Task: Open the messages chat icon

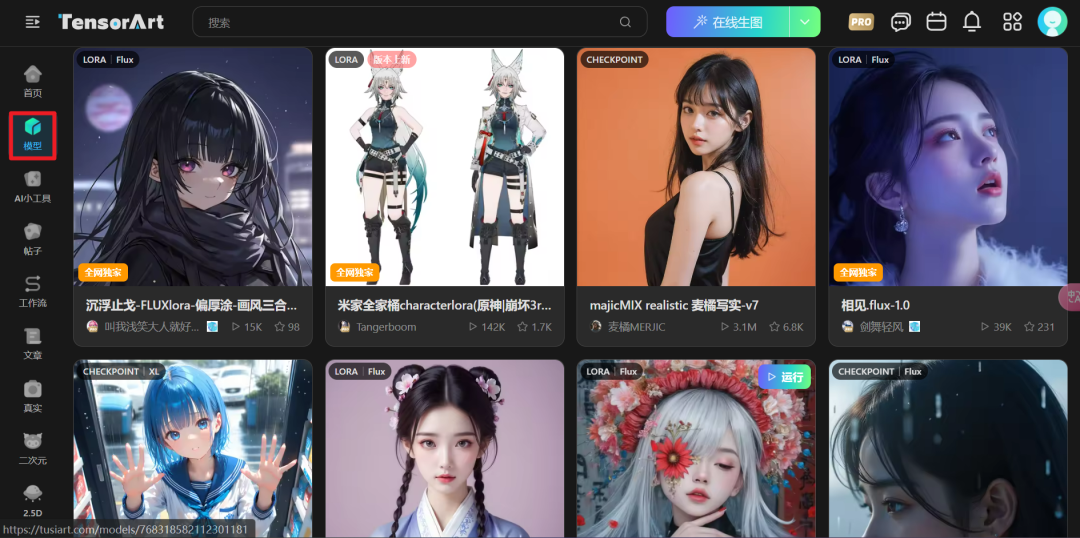Action: [900, 22]
